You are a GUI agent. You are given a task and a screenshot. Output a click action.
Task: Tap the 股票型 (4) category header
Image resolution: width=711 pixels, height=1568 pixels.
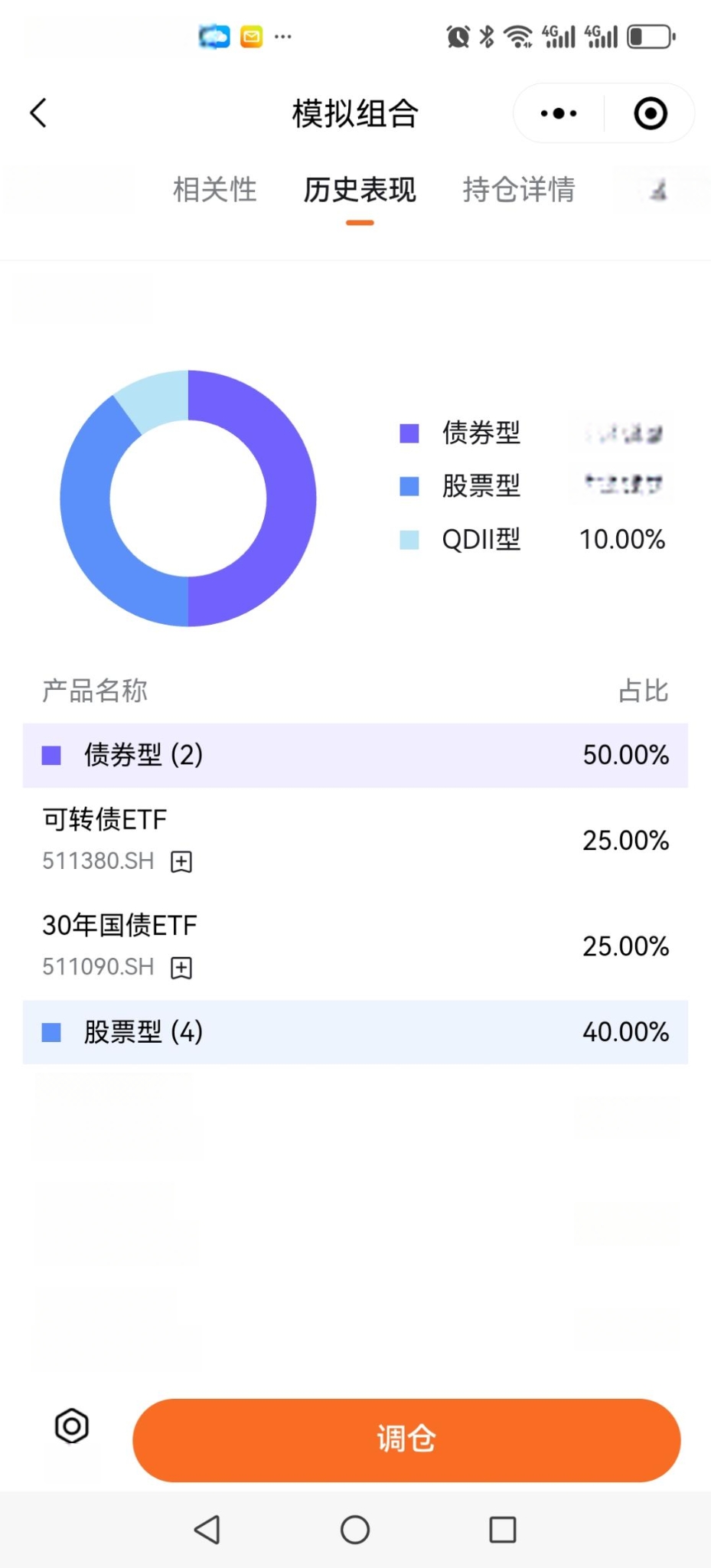point(355,1032)
